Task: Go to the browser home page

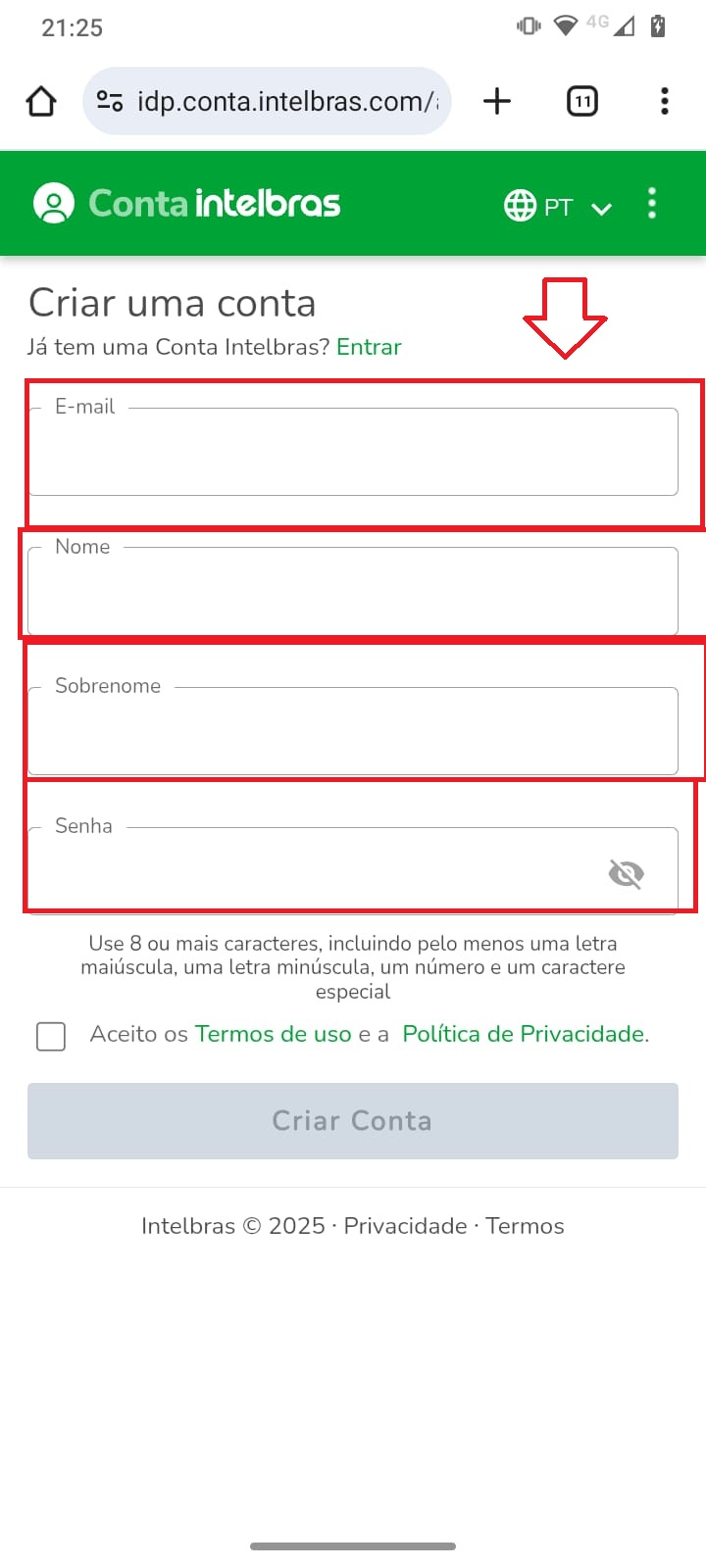Action: point(41,101)
